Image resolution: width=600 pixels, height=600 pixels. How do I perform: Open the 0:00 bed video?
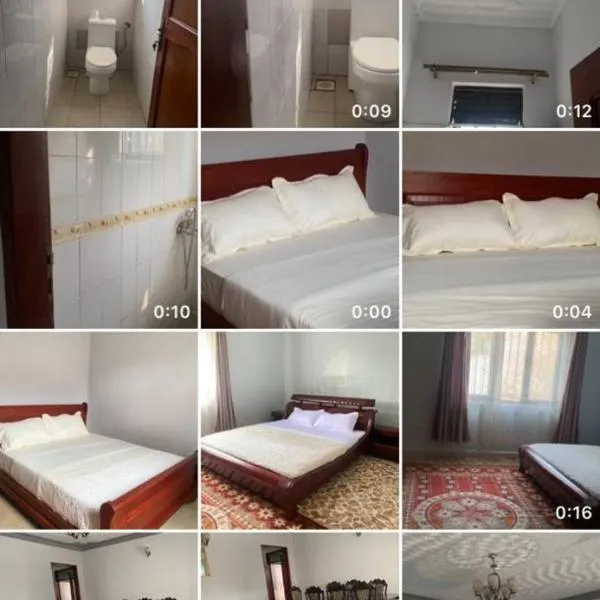click(300, 229)
